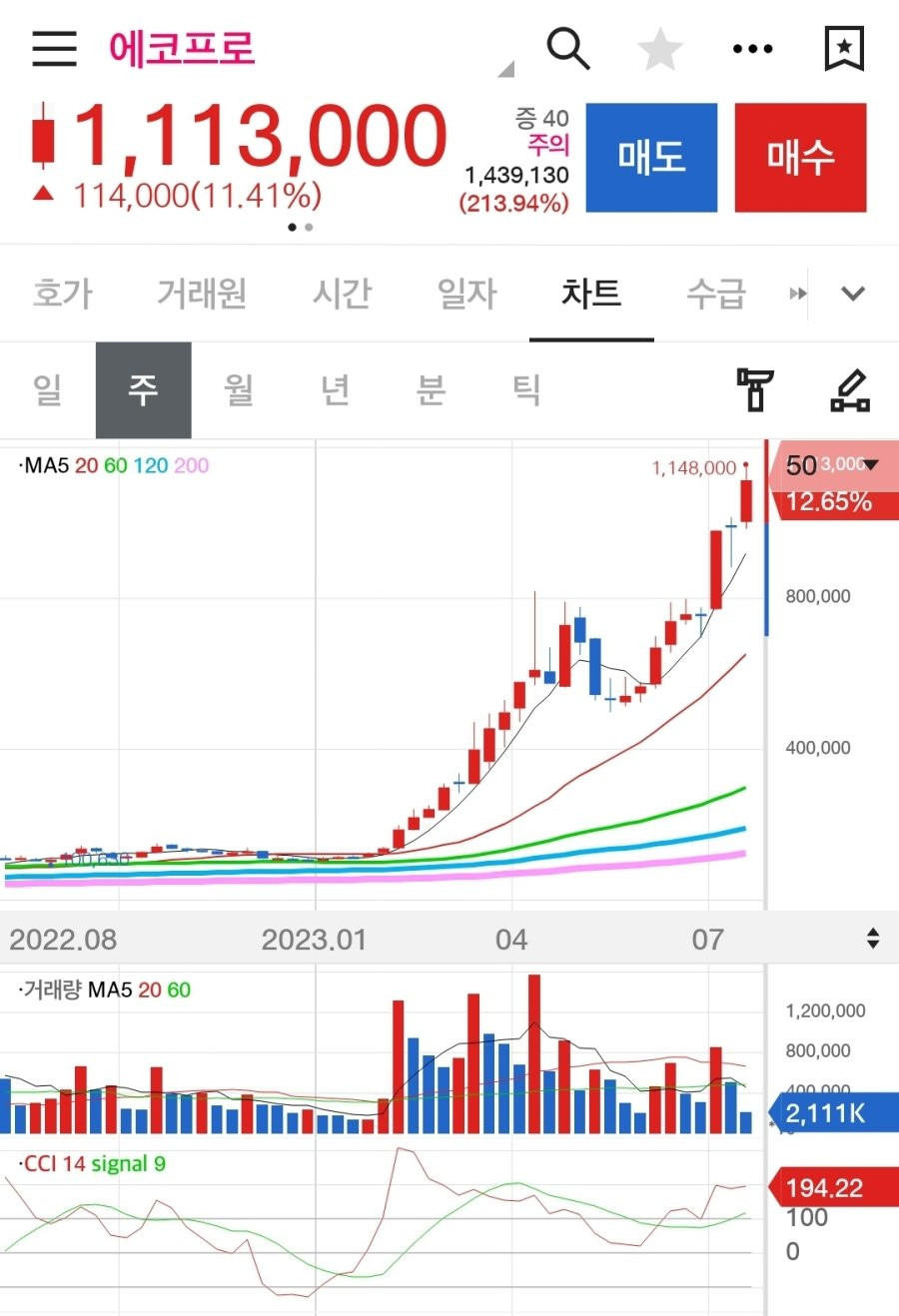899x1316 pixels.
Task: Select the 일 daily chart period
Action: point(47,389)
